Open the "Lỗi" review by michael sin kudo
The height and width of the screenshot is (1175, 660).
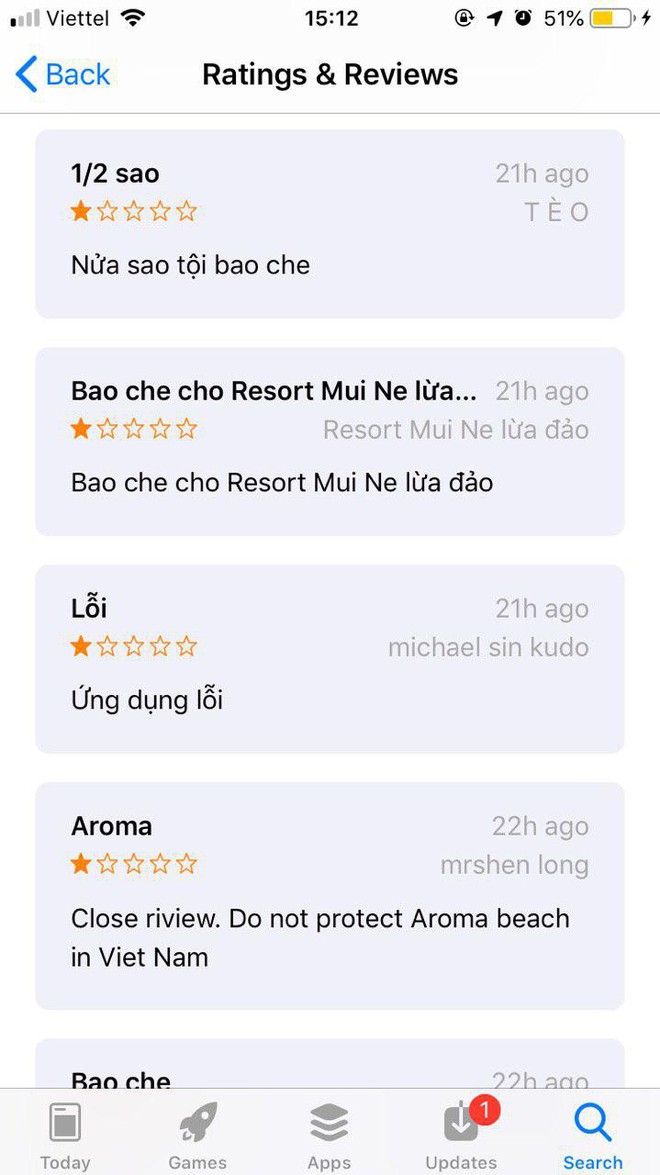(330, 659)
